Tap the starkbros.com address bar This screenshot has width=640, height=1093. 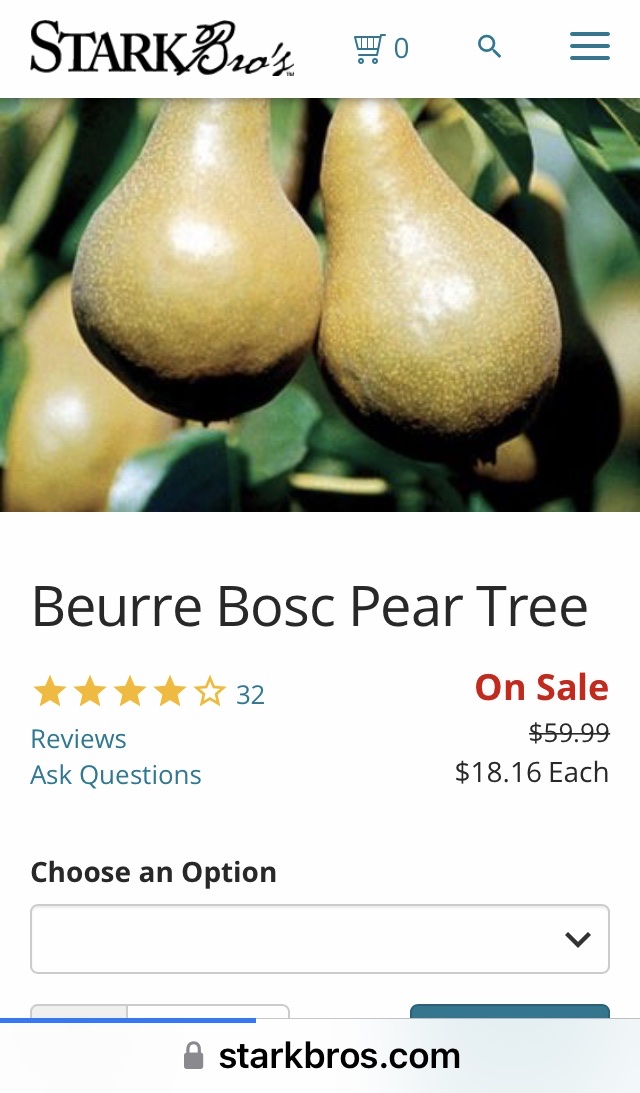point(322,1056)
